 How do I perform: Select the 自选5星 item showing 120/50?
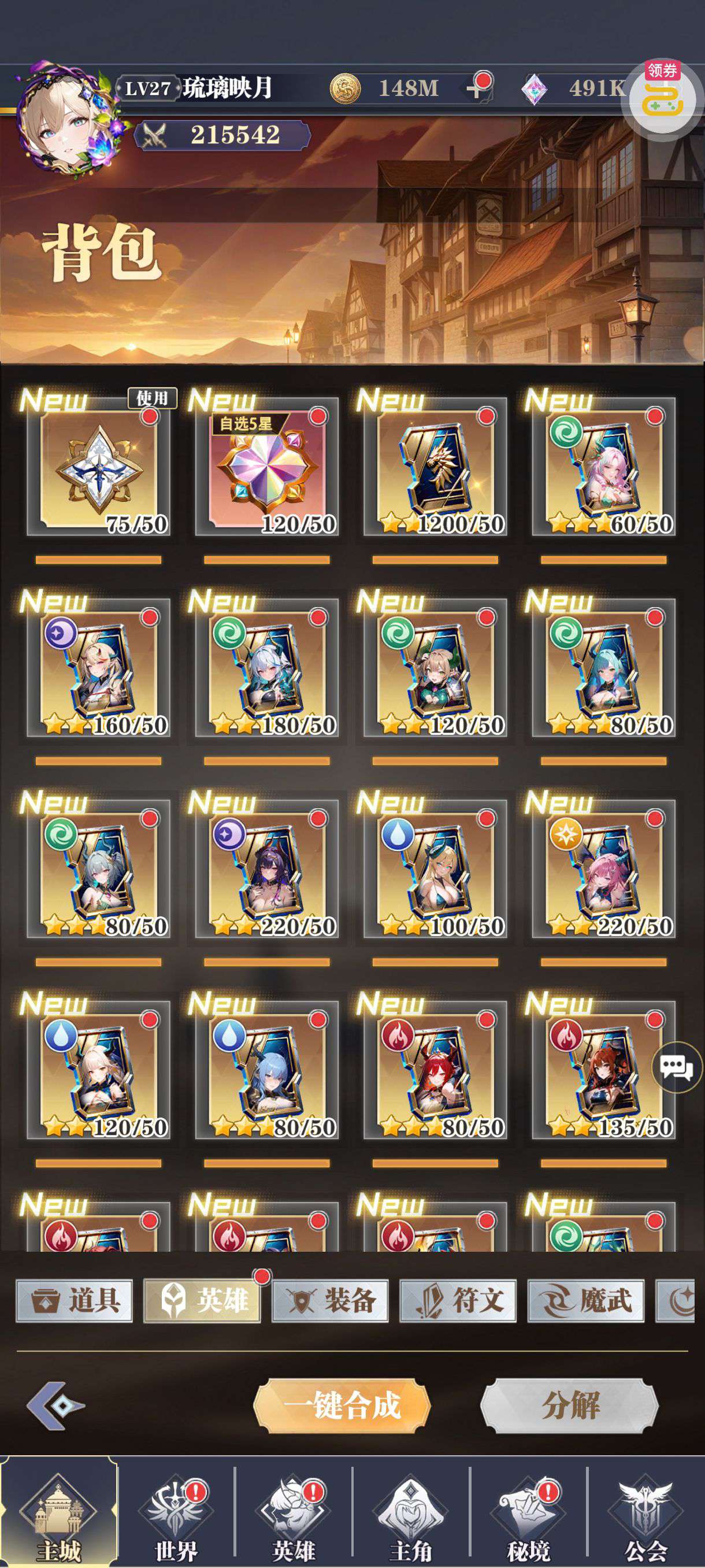[x=266, y=468]
